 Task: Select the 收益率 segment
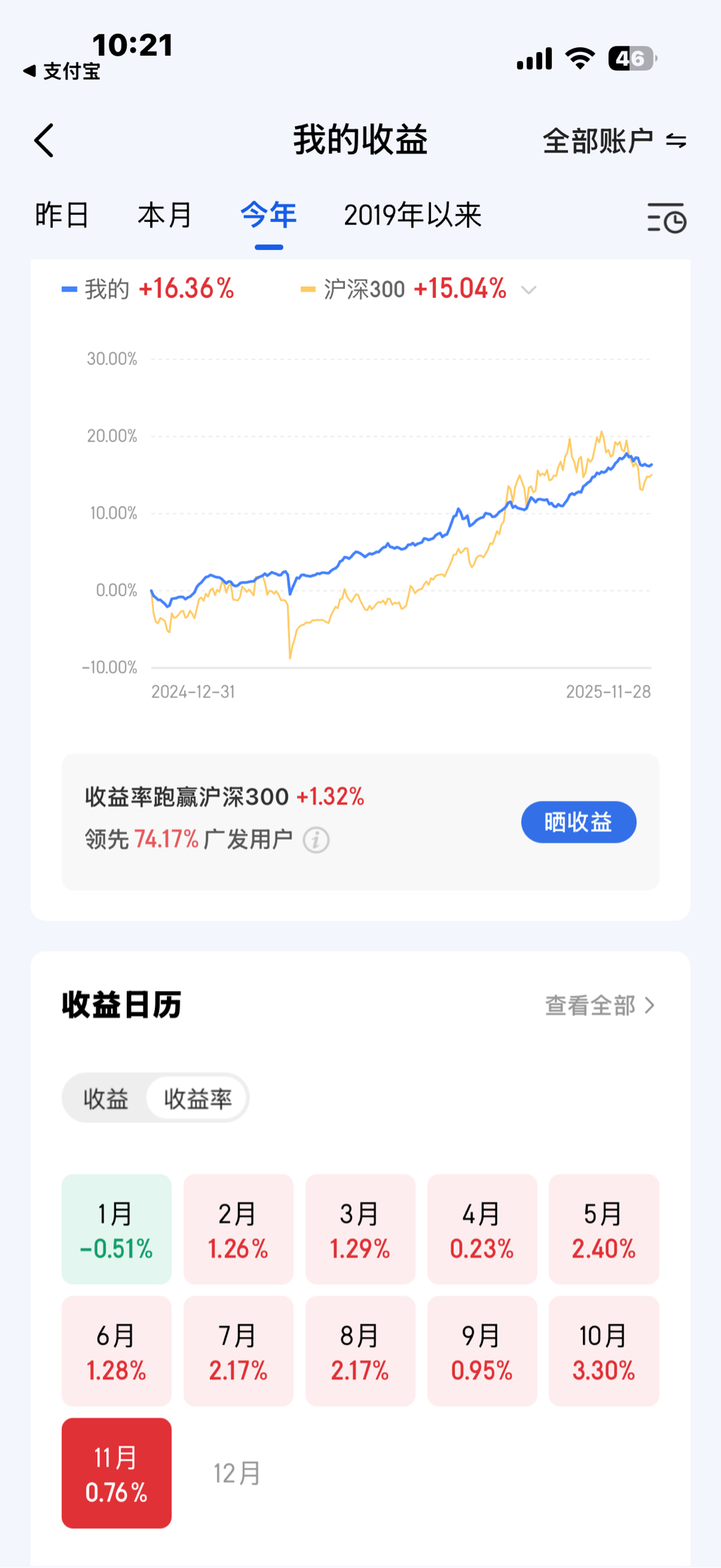coord(198,1098)
